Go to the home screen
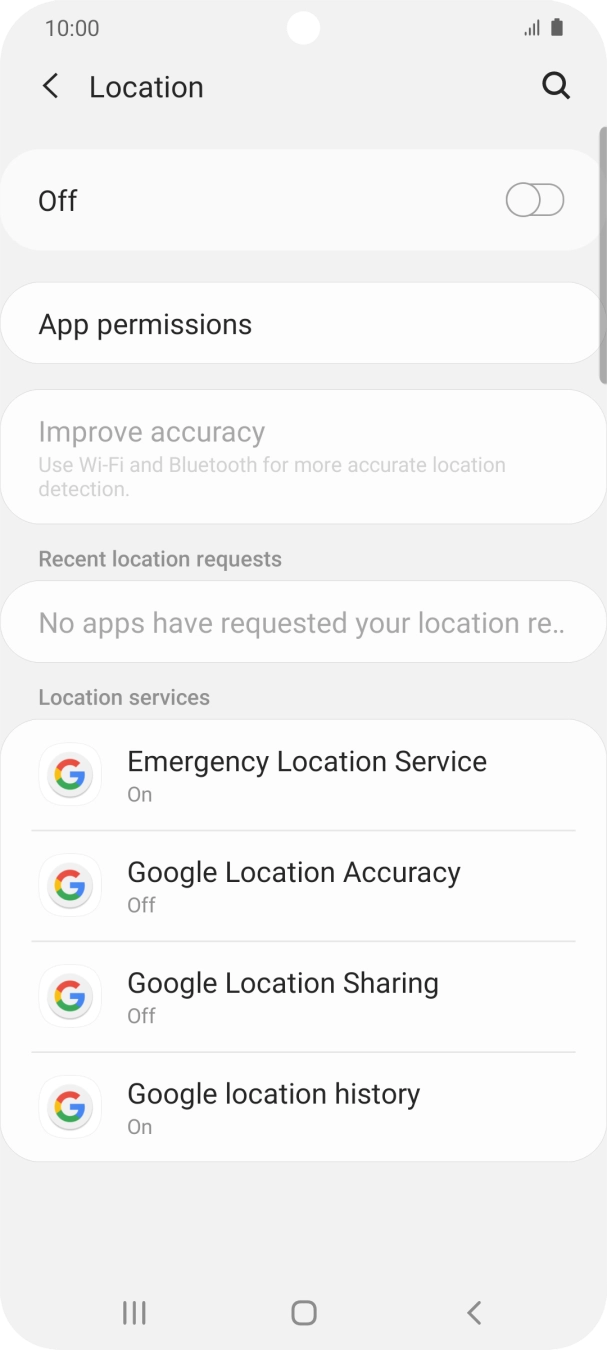Screen dimensions: 607x1350 click(x=304, y=1312)
